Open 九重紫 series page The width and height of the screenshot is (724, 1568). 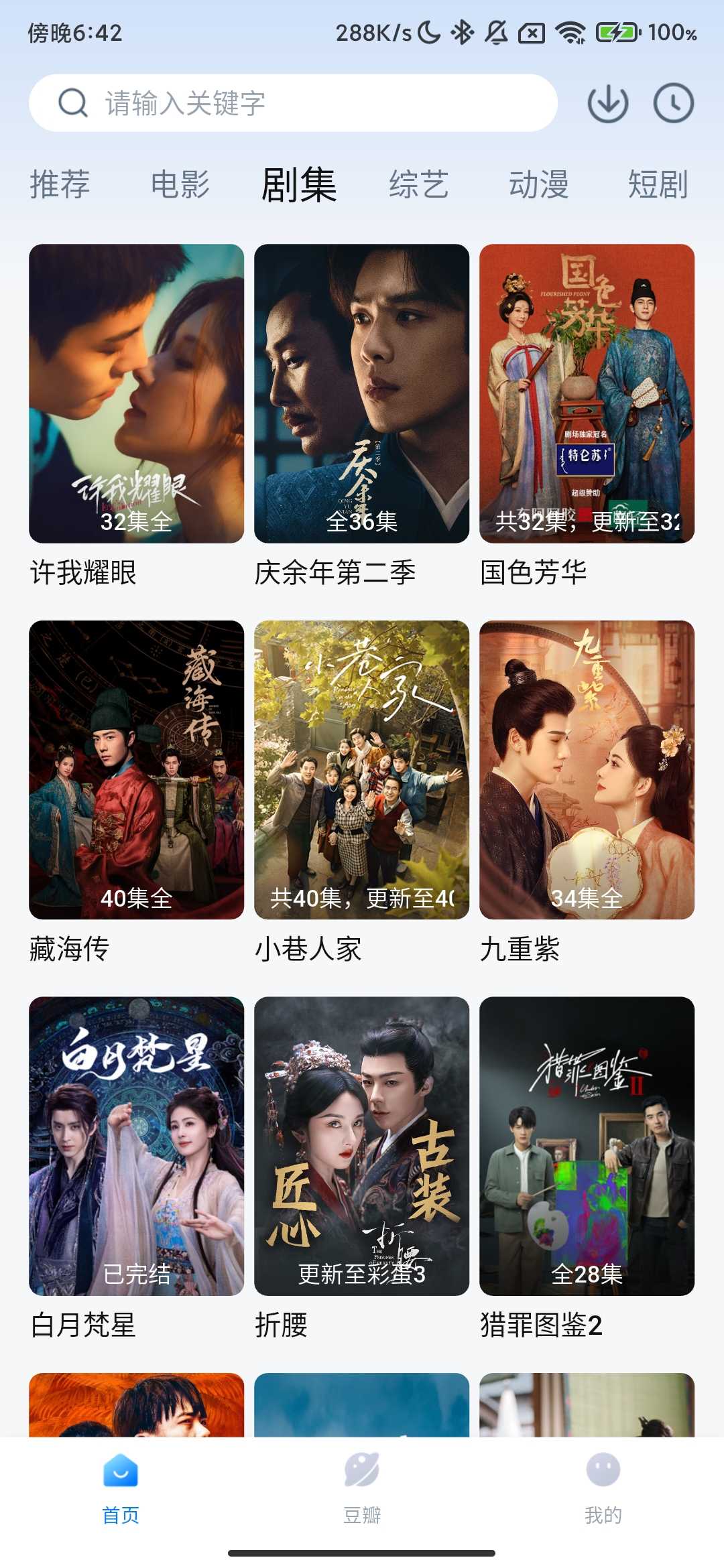click(x=587, y=770)
